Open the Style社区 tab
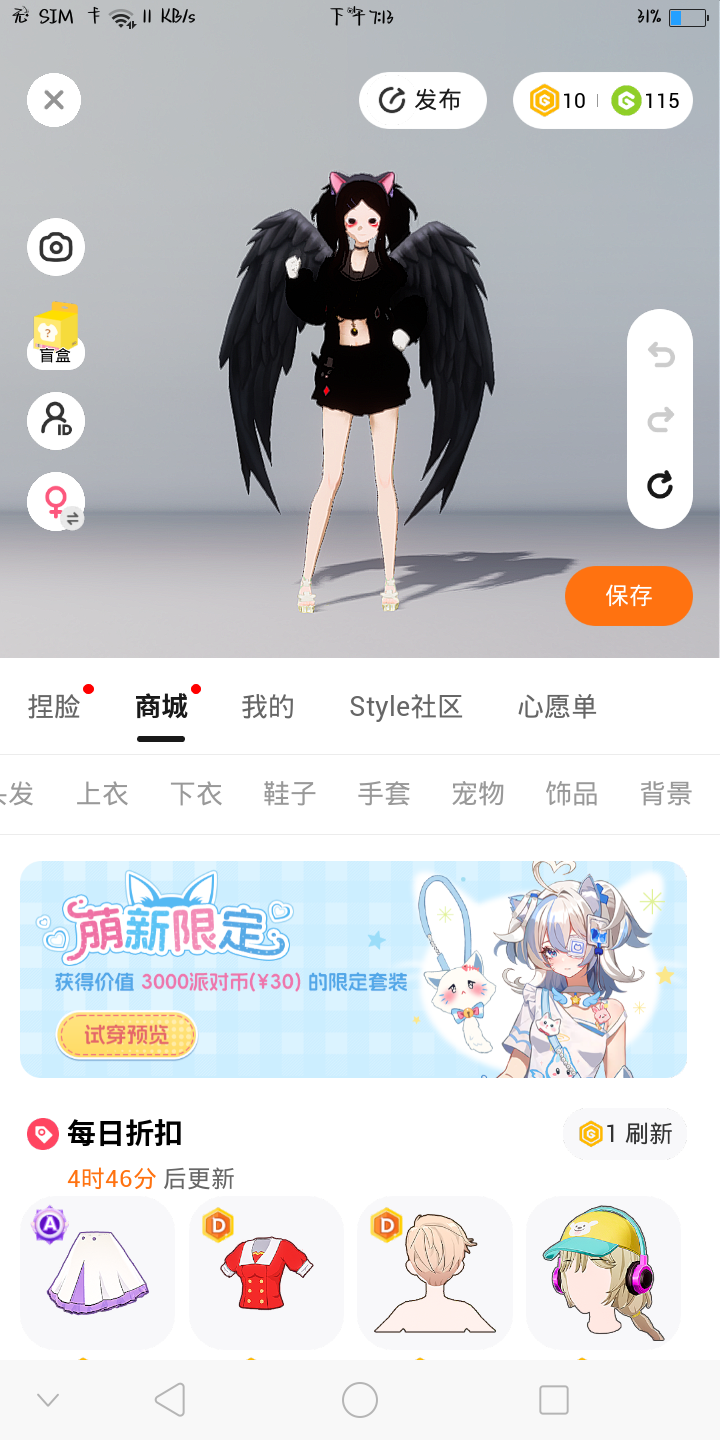The width and height of the screenshot is (720, 1440). [405, 707]
